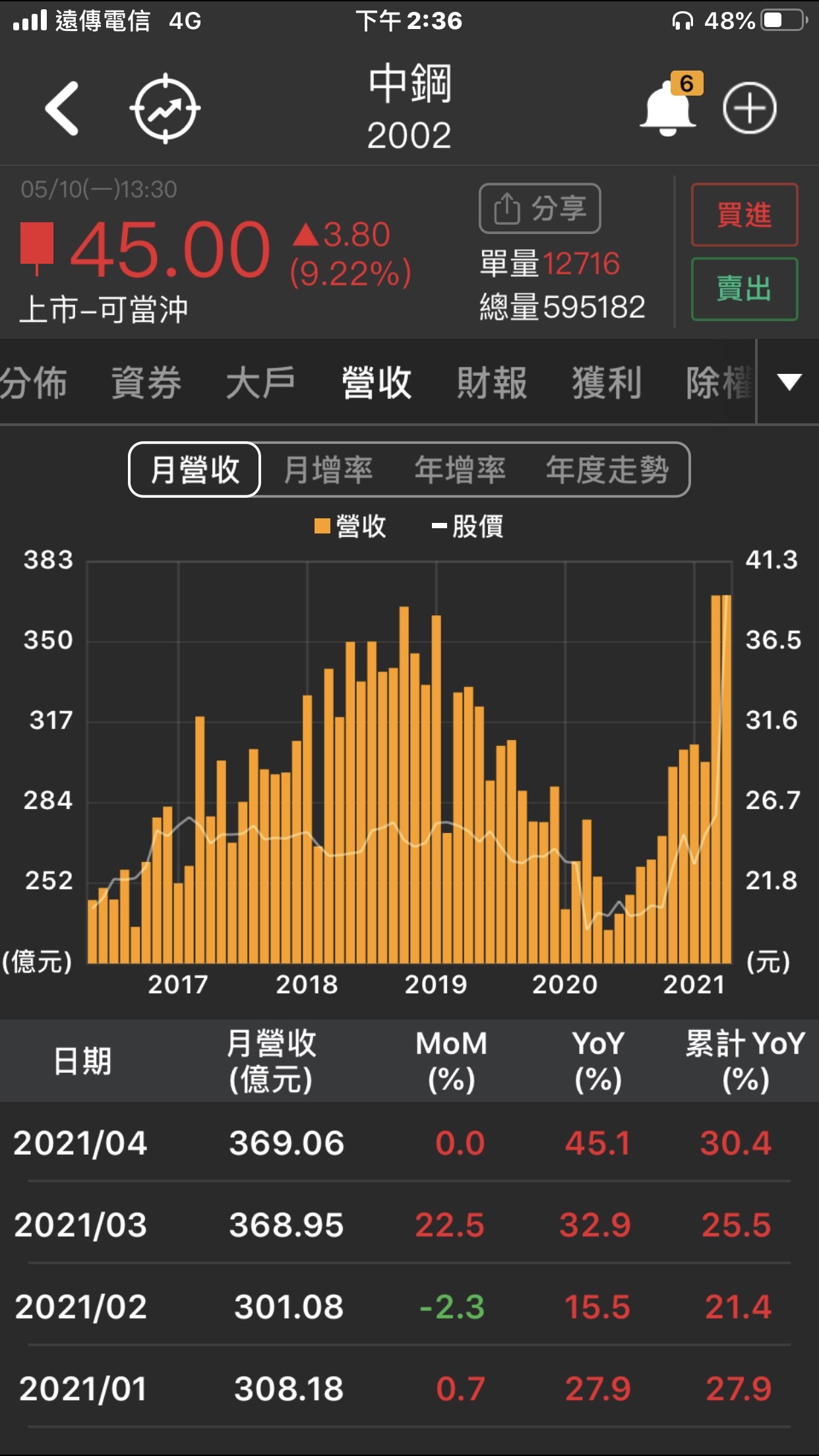Switch to the 資券 tab

coord(146,382)
